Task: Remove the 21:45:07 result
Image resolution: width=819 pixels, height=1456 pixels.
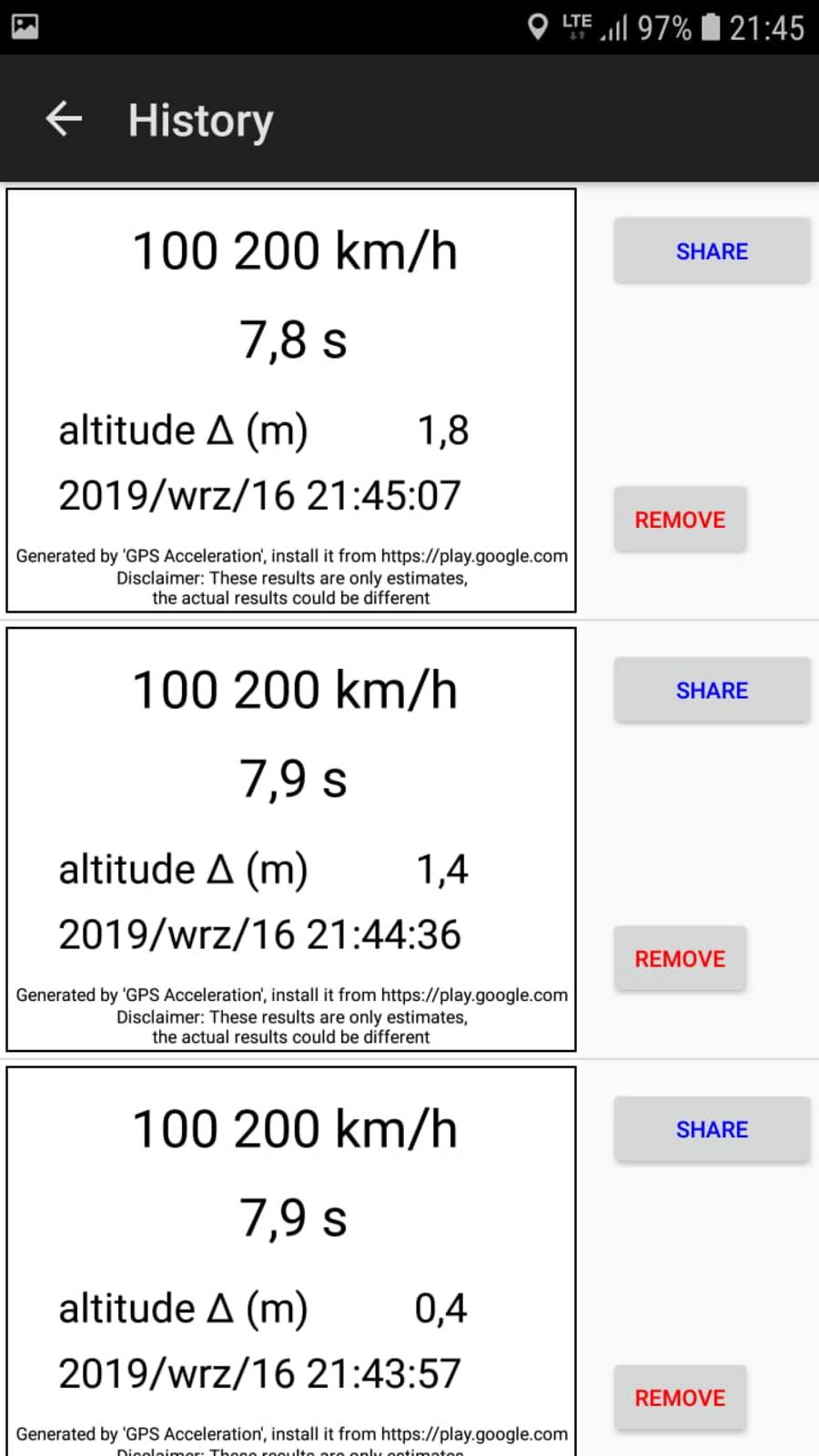Action: (680, 520)
